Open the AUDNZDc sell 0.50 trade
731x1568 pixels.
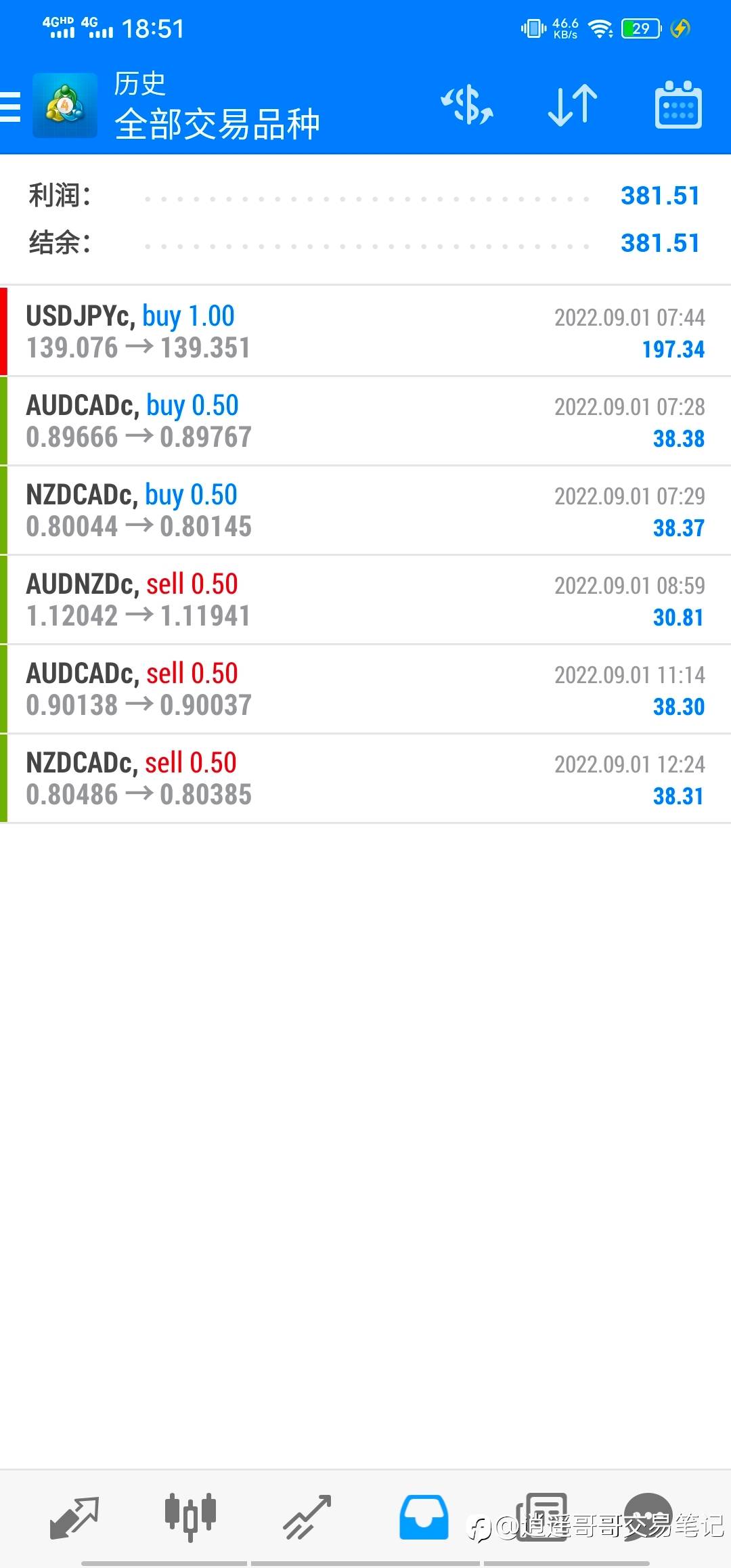365,600
